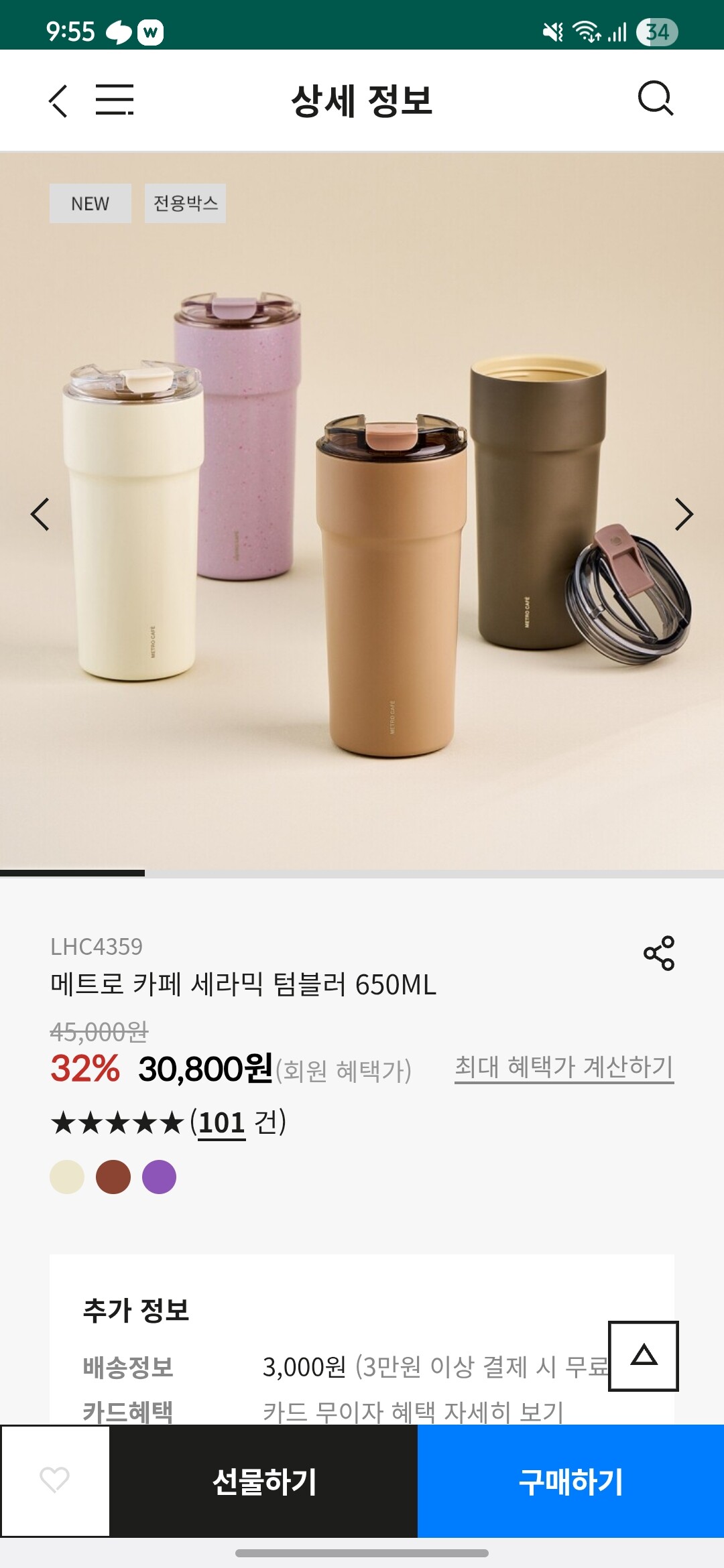Add this tumbler to wishlist

click(55, 1480)
